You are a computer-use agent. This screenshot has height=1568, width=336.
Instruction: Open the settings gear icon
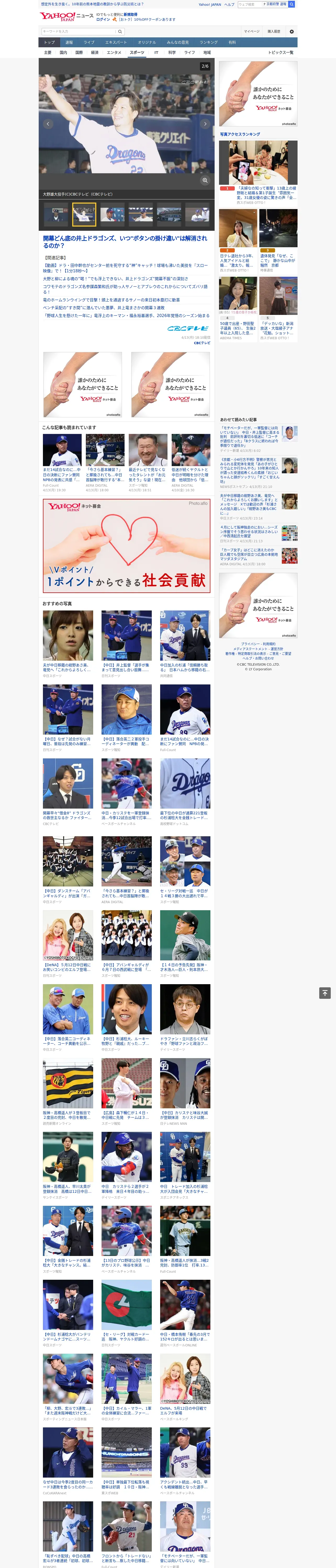292,31
